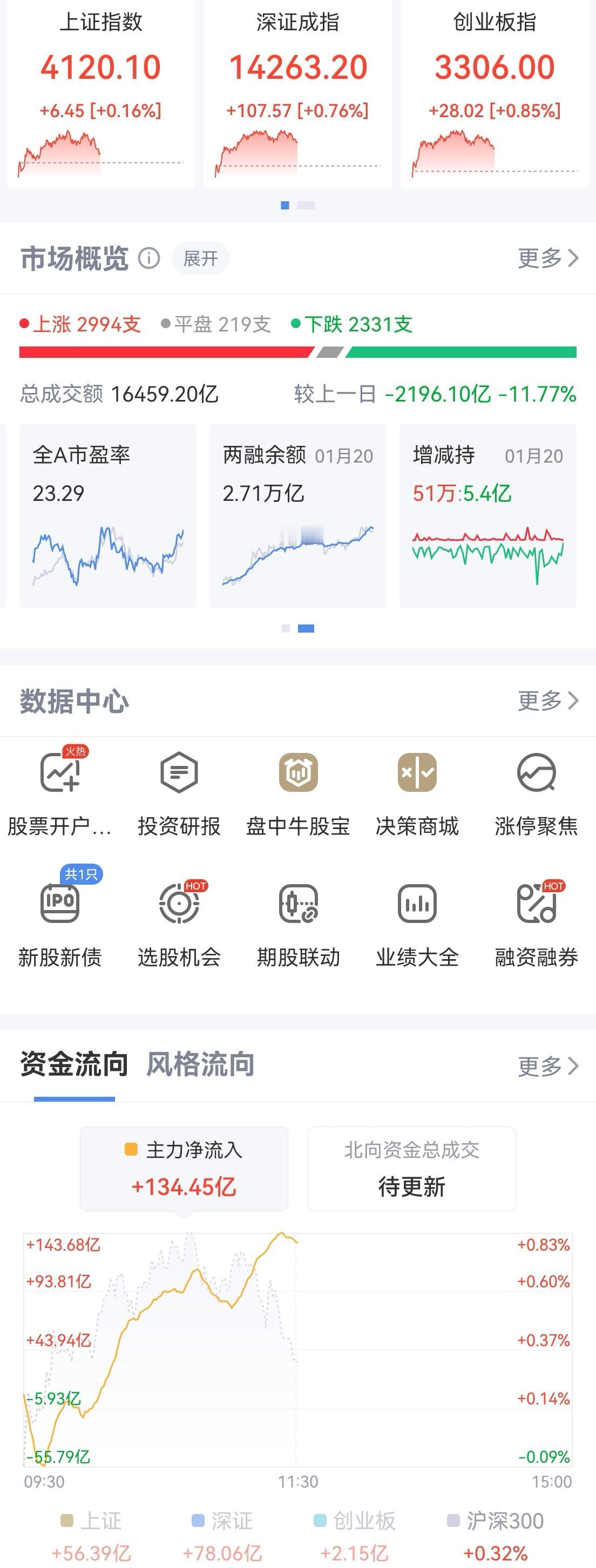Launch 盘中牛股宝

point(299,792)
